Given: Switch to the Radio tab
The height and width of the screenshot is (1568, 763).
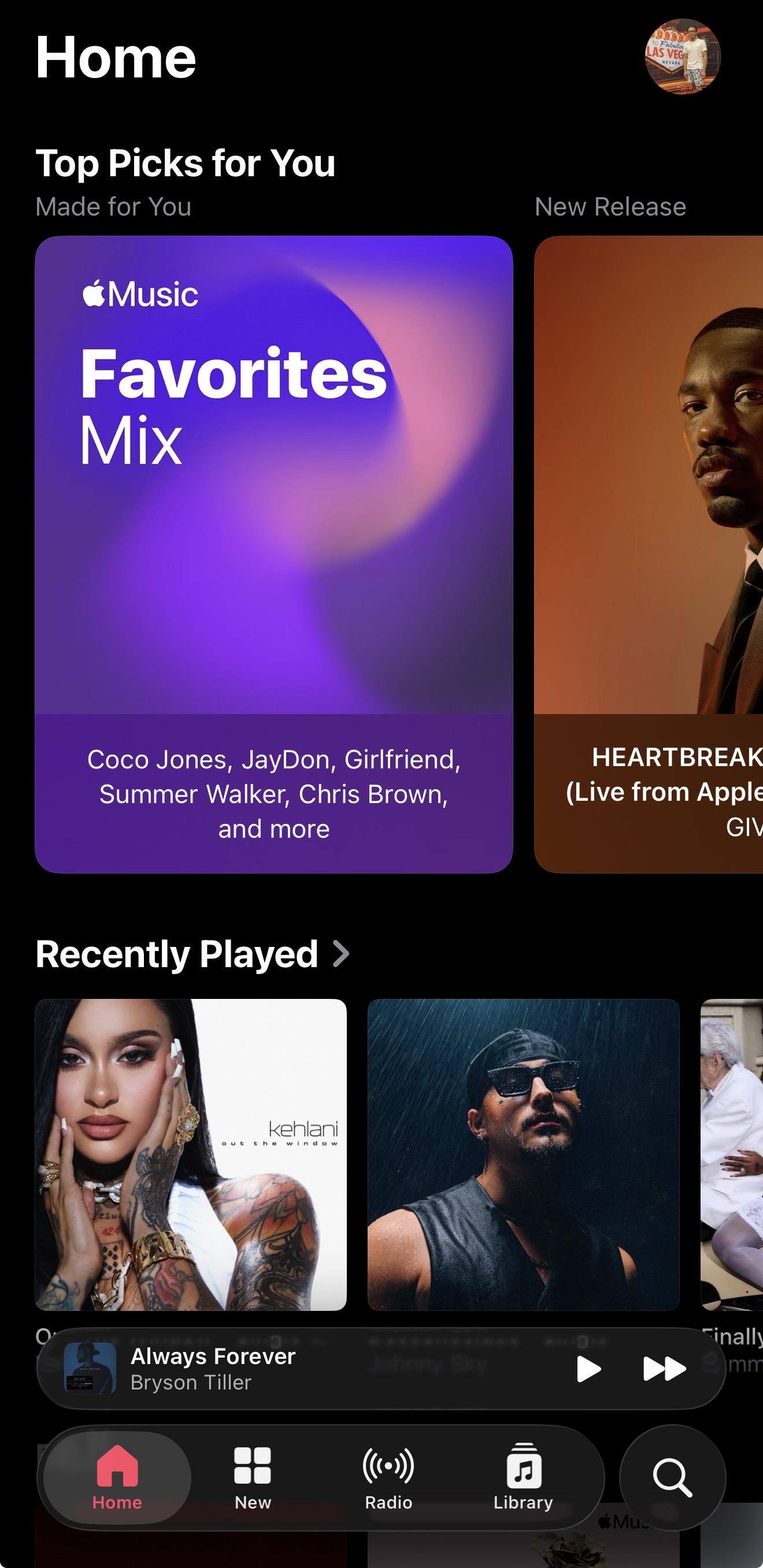Looking at the screenshot, I should (388, 1477).
